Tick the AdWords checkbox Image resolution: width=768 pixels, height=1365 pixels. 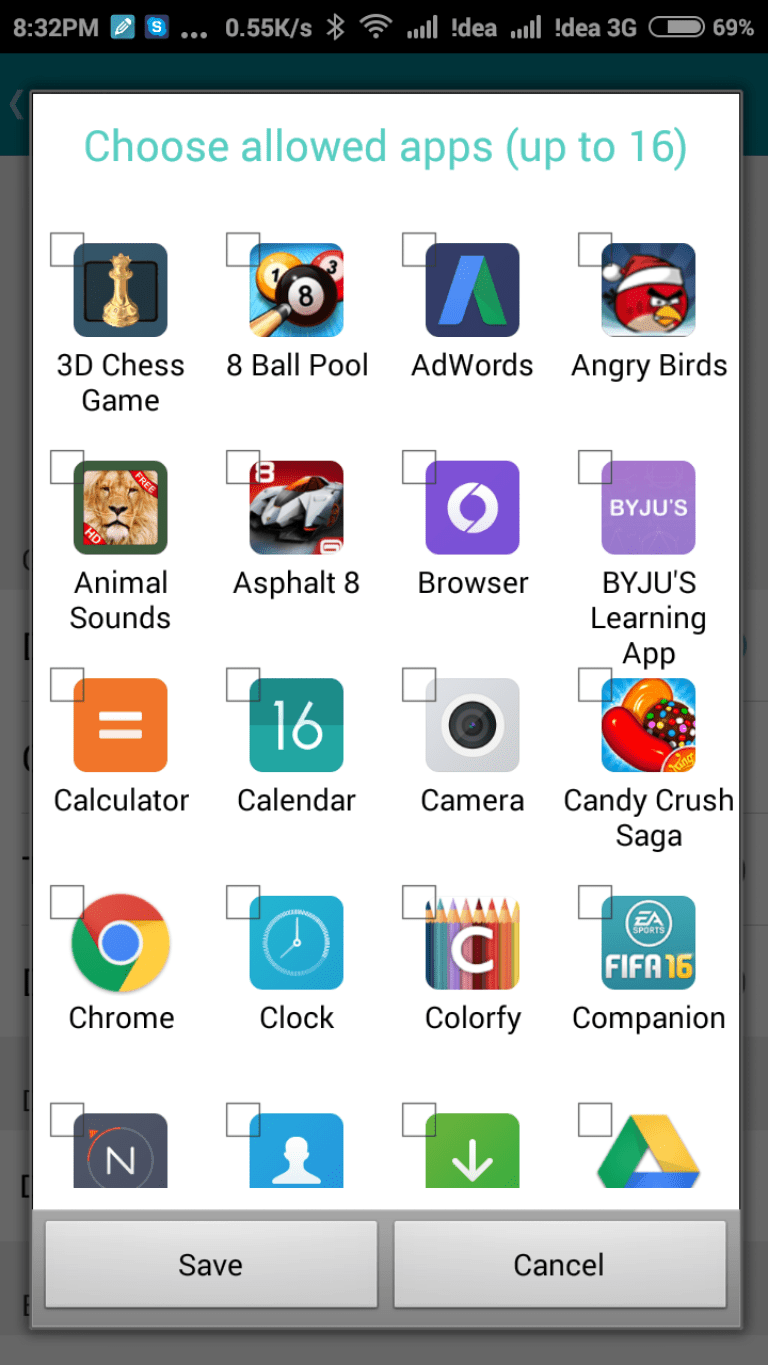click(x=419, y=250)
